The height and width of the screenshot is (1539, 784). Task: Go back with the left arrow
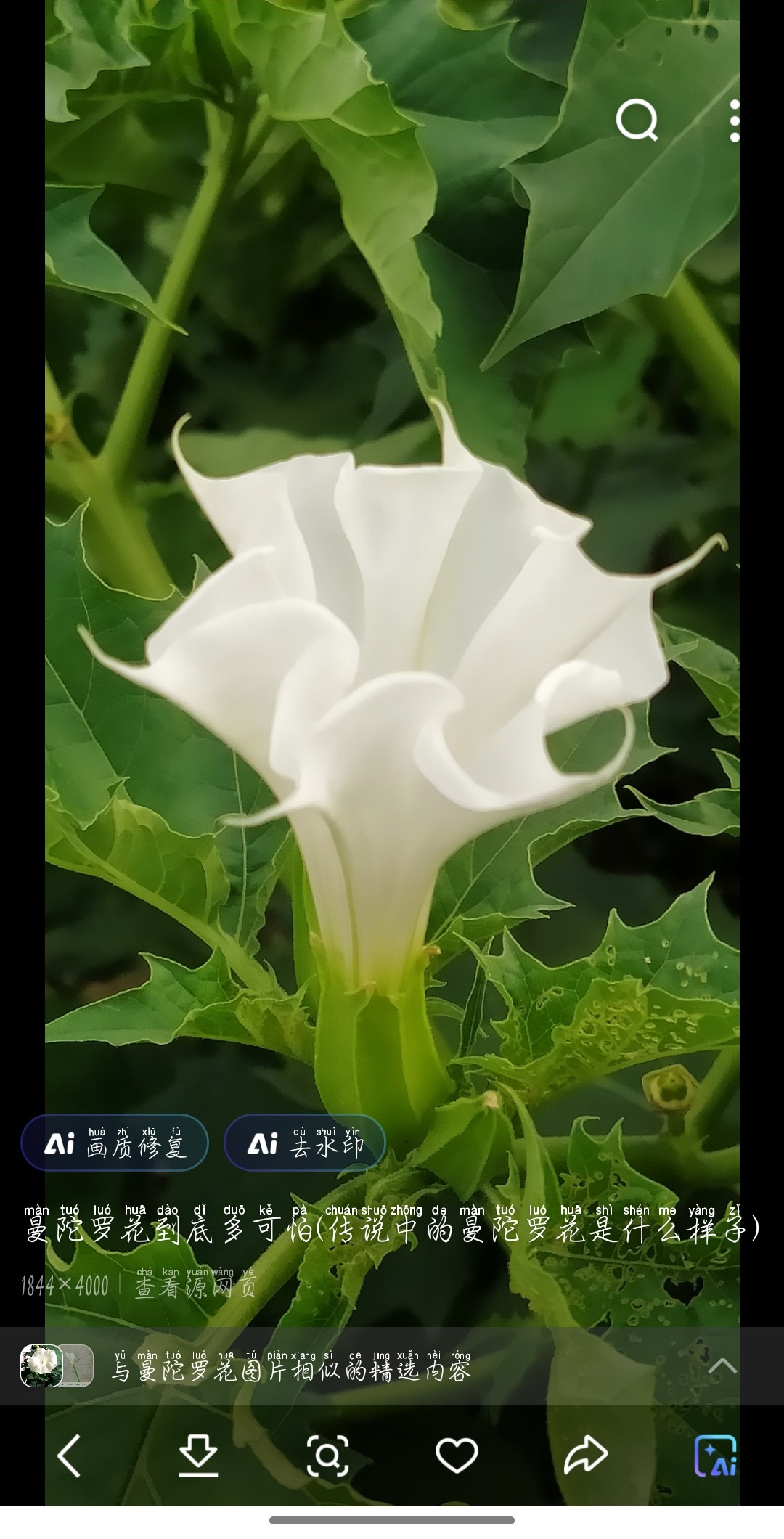[x=70, y=1456]
